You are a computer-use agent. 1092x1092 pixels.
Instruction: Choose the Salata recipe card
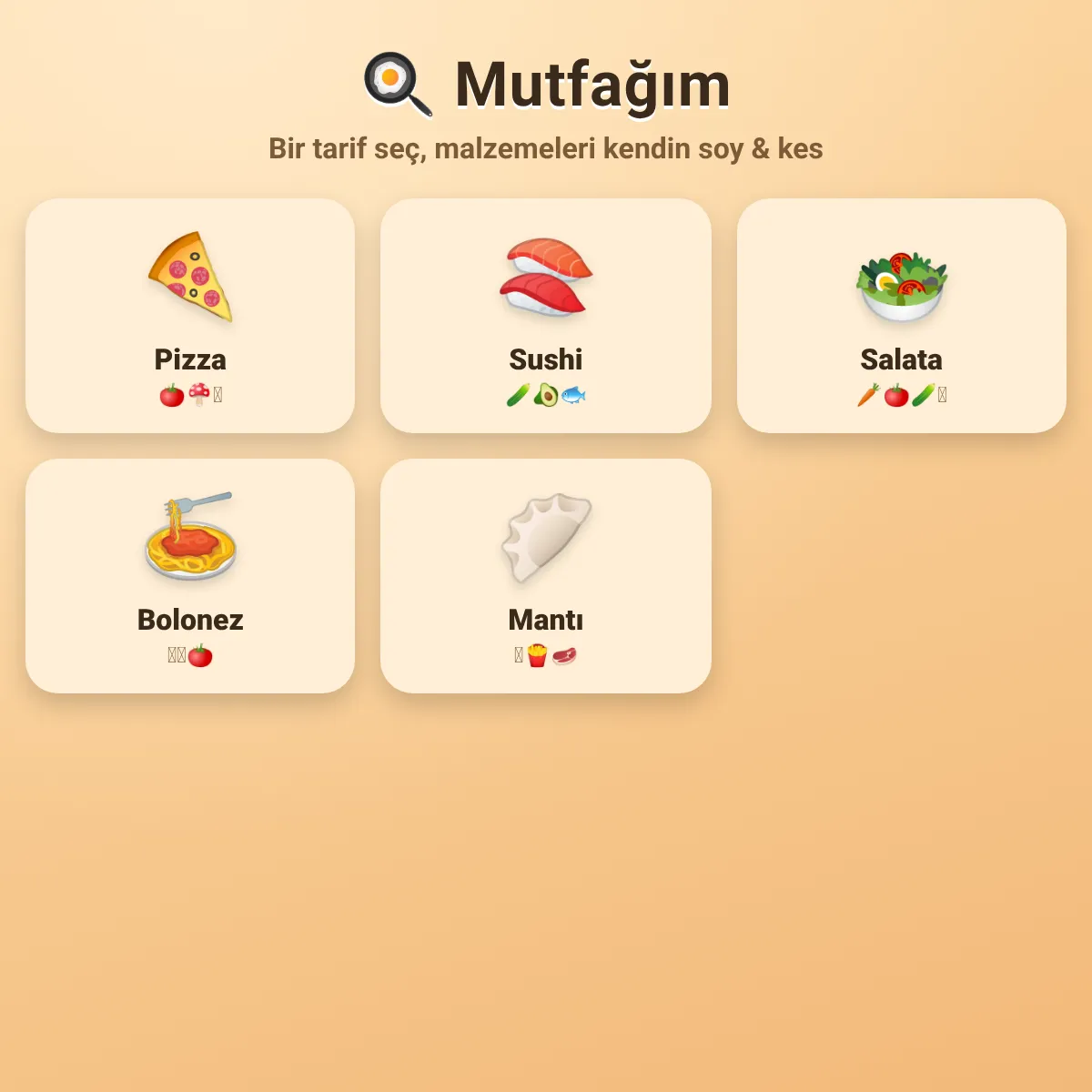tap(902, 316)
